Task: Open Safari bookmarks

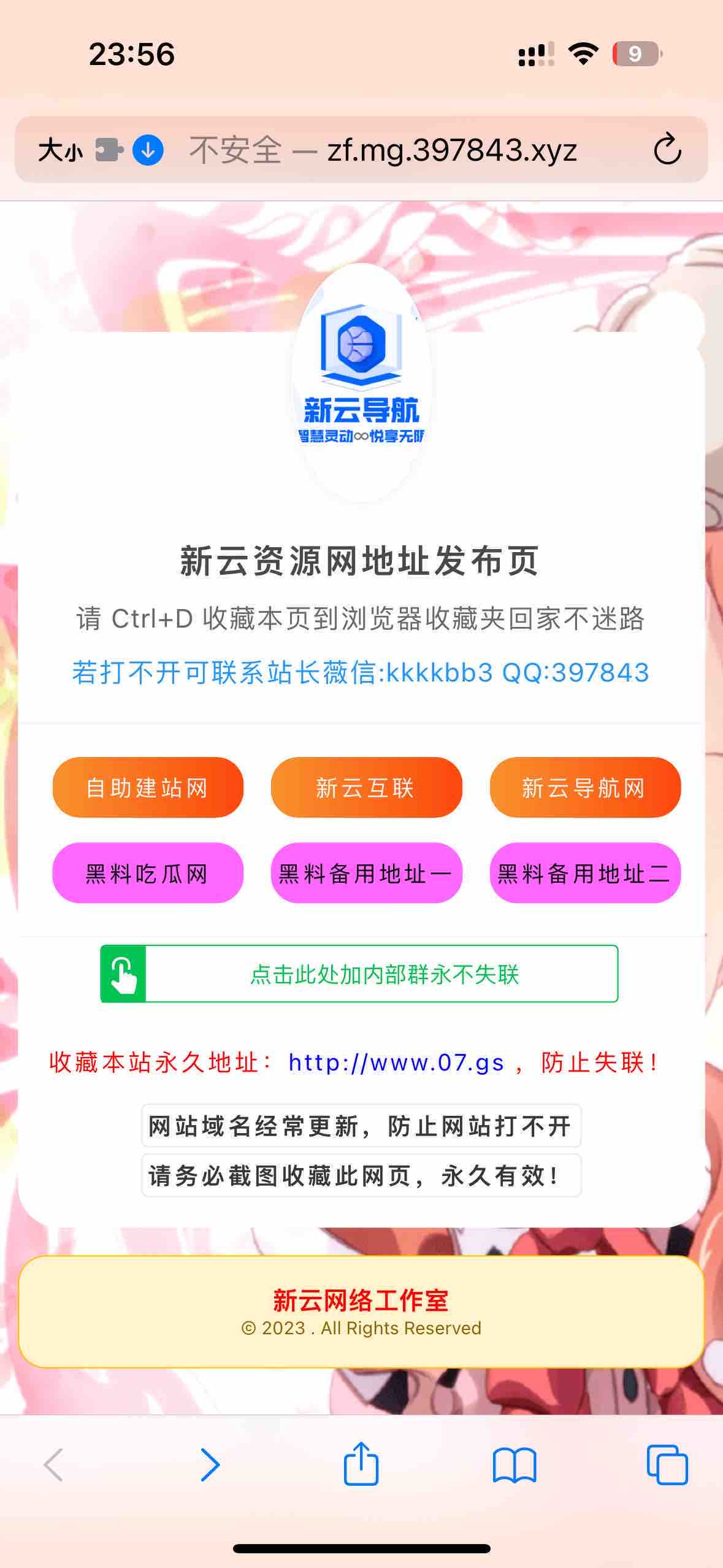Action: point(514,1465)
